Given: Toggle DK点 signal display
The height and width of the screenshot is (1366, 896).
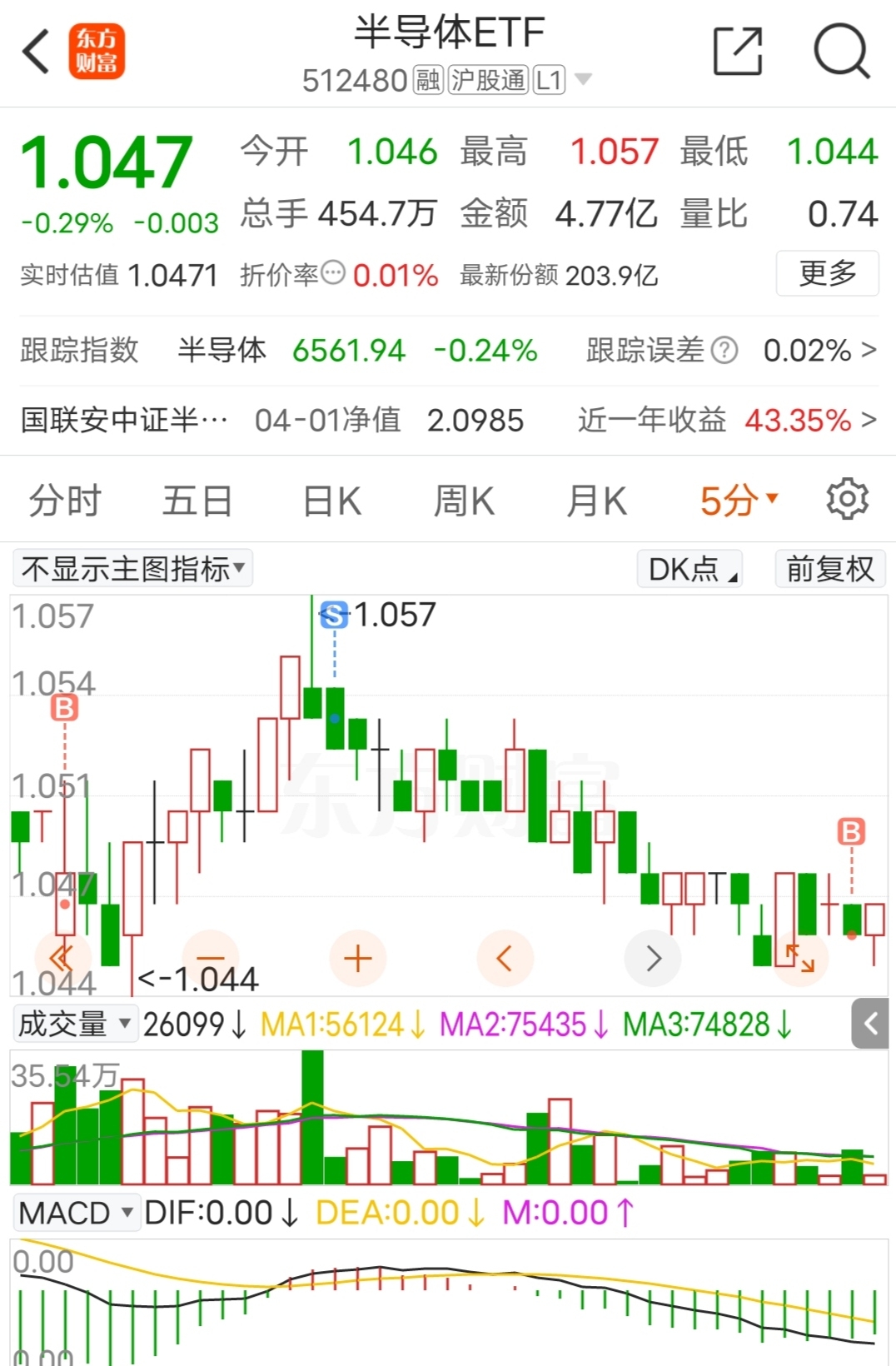Looking at the screenshot, I should pos(689,569).
